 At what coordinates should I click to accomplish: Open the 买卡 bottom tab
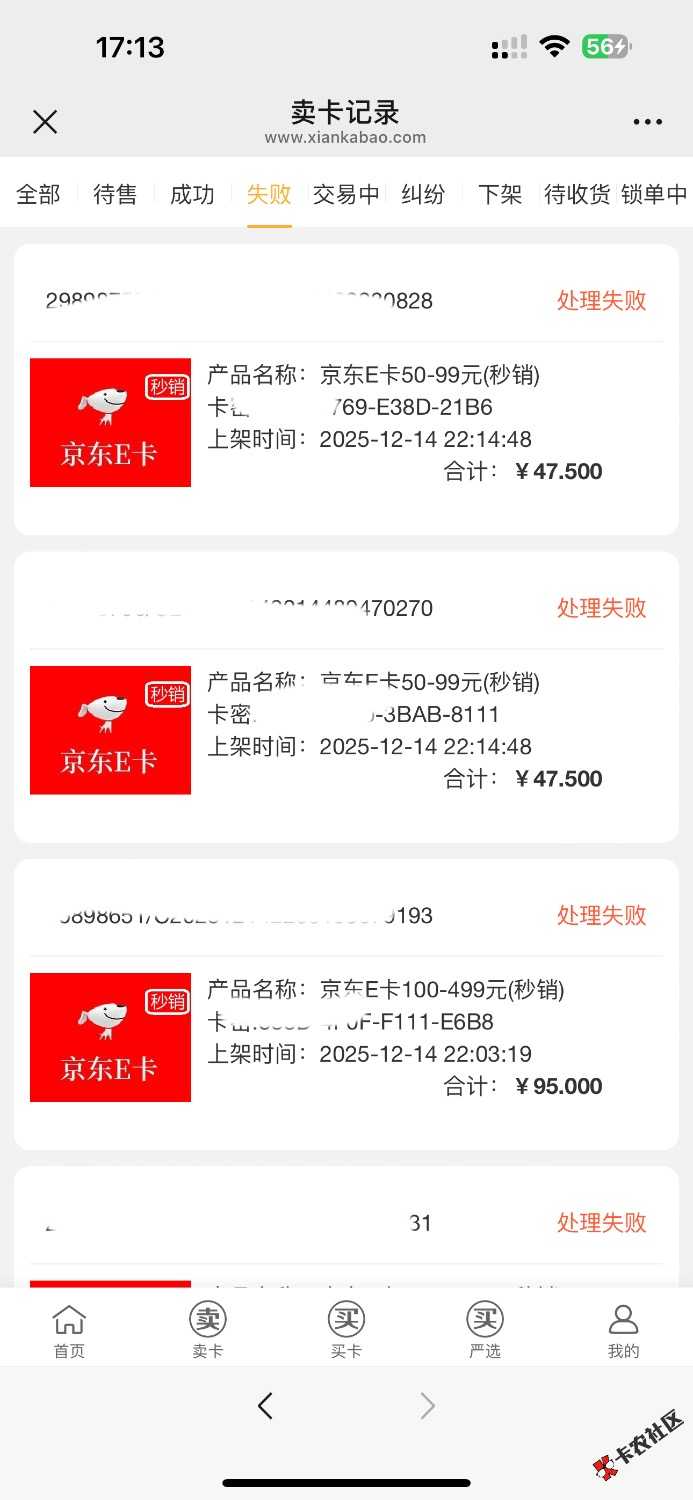346,1331
